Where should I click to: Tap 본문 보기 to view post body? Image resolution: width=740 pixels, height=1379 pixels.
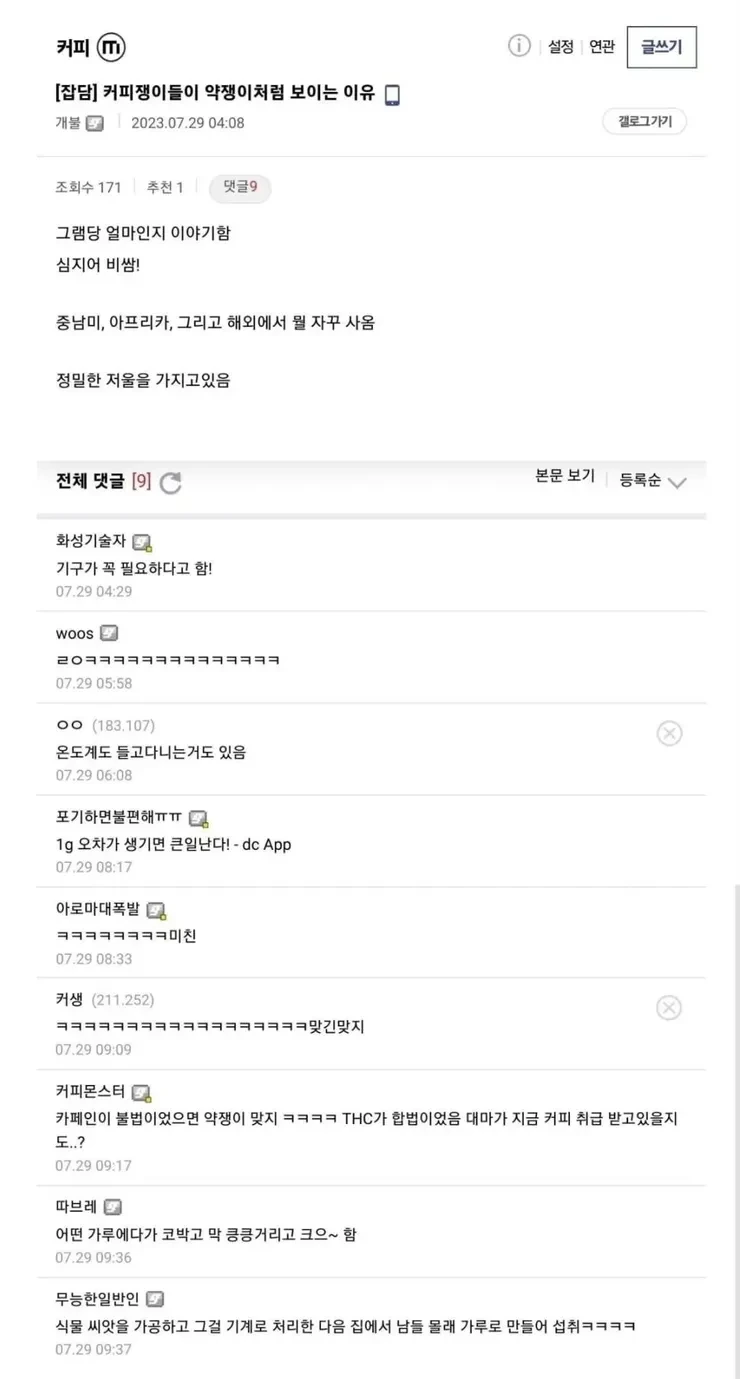pyautogui.click(x=565, y=477)
